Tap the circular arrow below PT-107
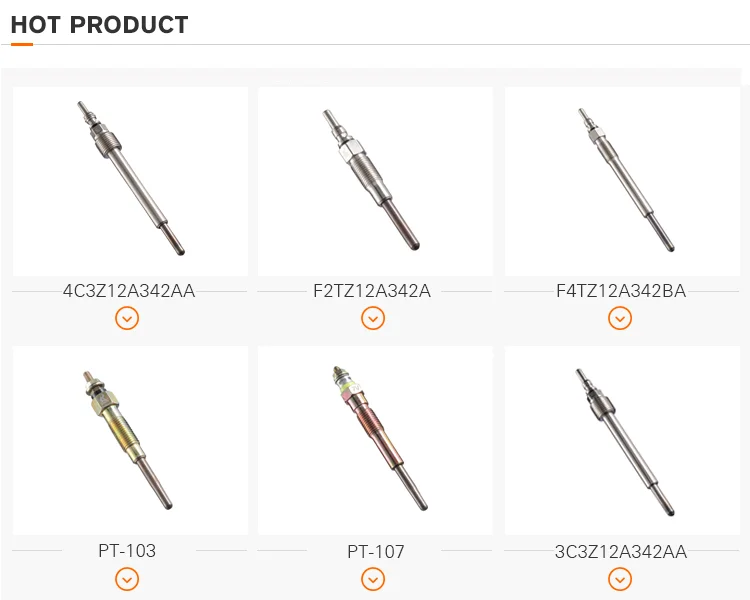 (373, 579)
